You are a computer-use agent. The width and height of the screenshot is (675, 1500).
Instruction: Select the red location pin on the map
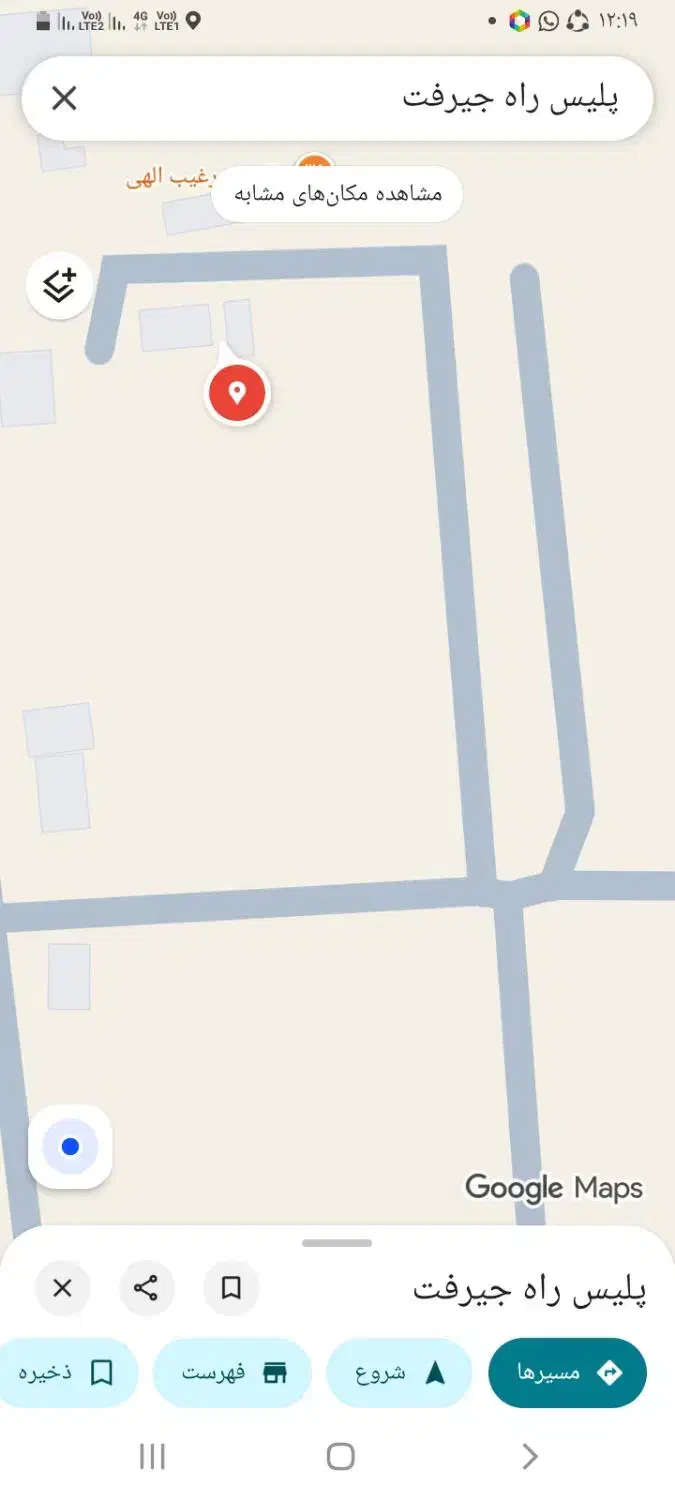(x=237, y=392)
